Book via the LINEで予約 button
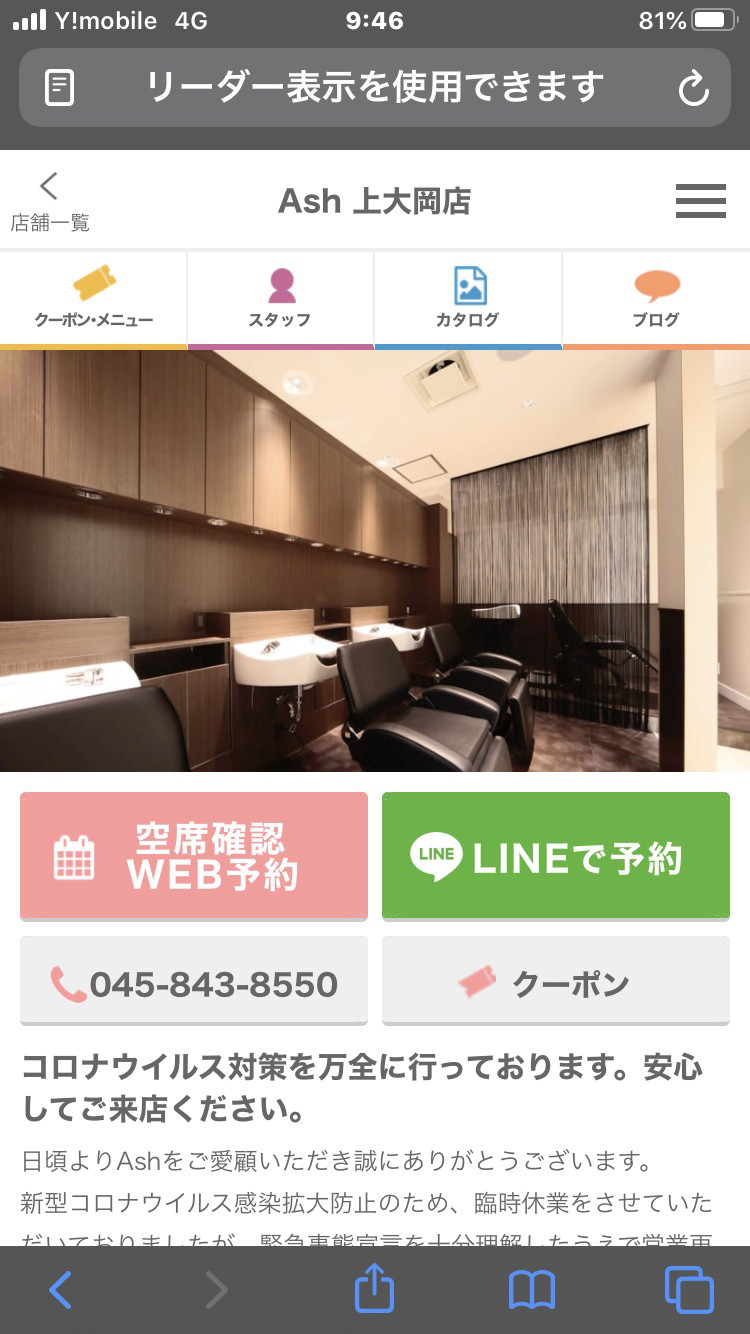This screenshot has height=1334, width=750. (556, 856)
